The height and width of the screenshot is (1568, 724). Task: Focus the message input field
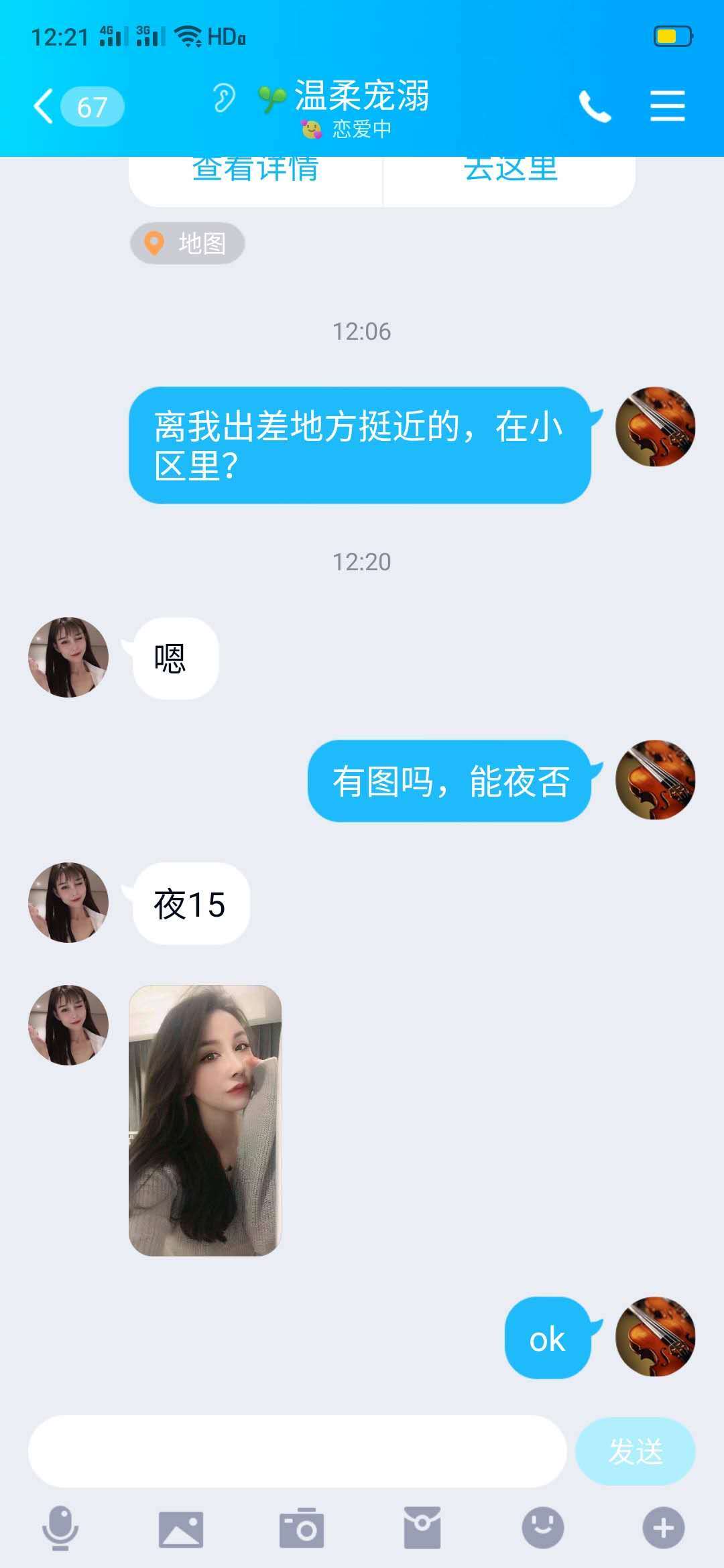(x=297, y=1451)
